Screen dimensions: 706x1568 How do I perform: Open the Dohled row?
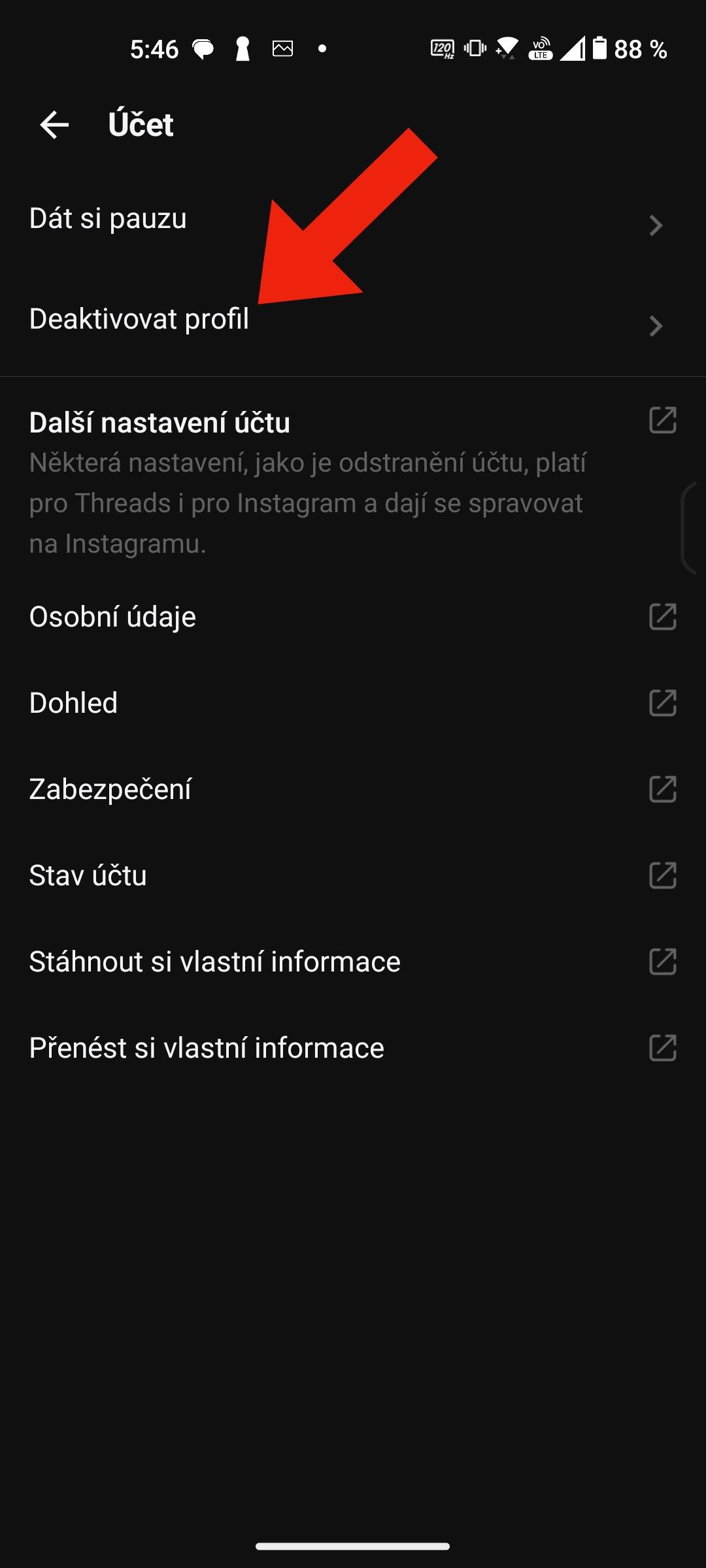[353, 703]
